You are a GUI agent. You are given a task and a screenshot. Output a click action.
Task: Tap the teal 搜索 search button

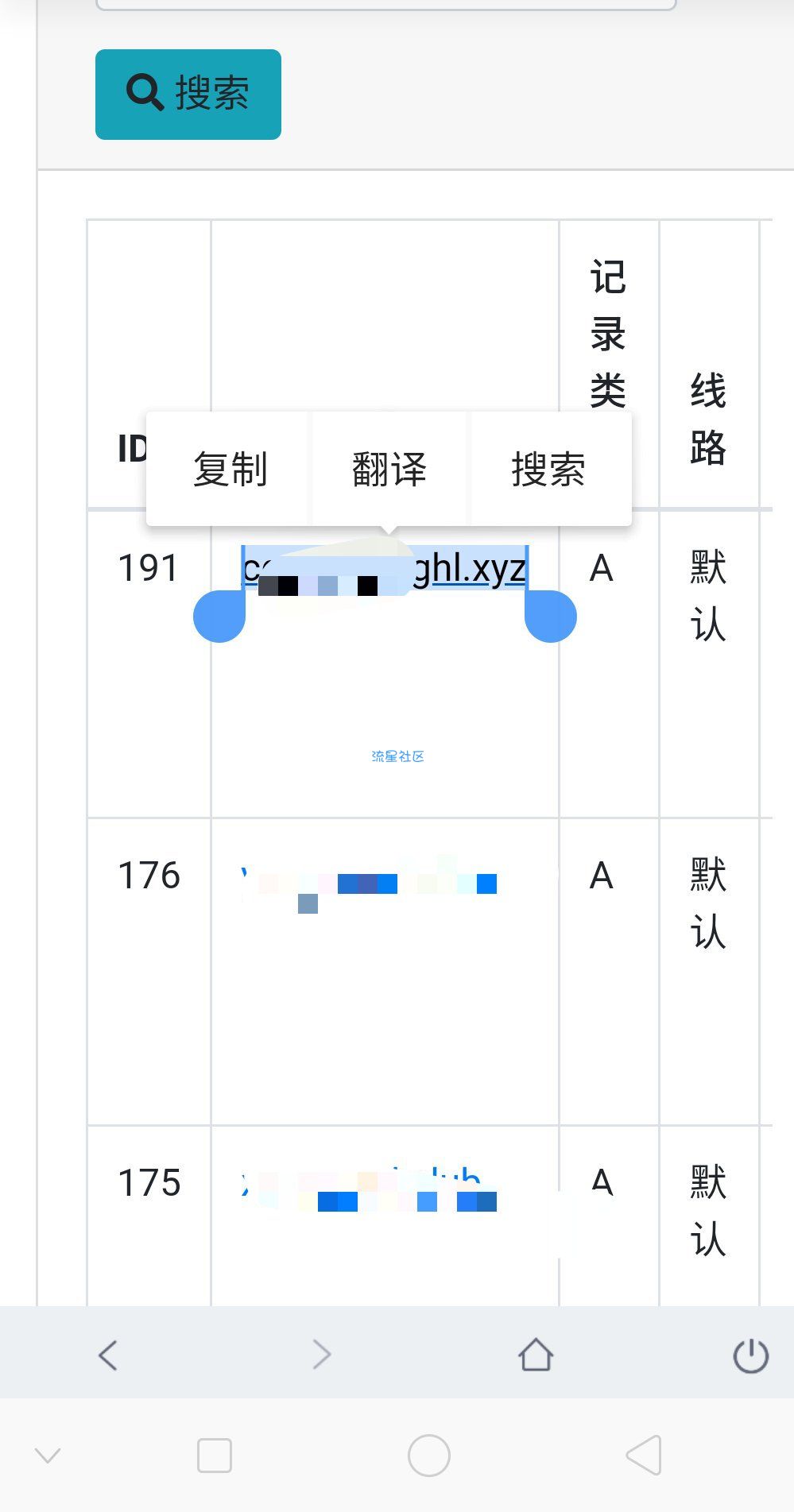pos(188,95)
